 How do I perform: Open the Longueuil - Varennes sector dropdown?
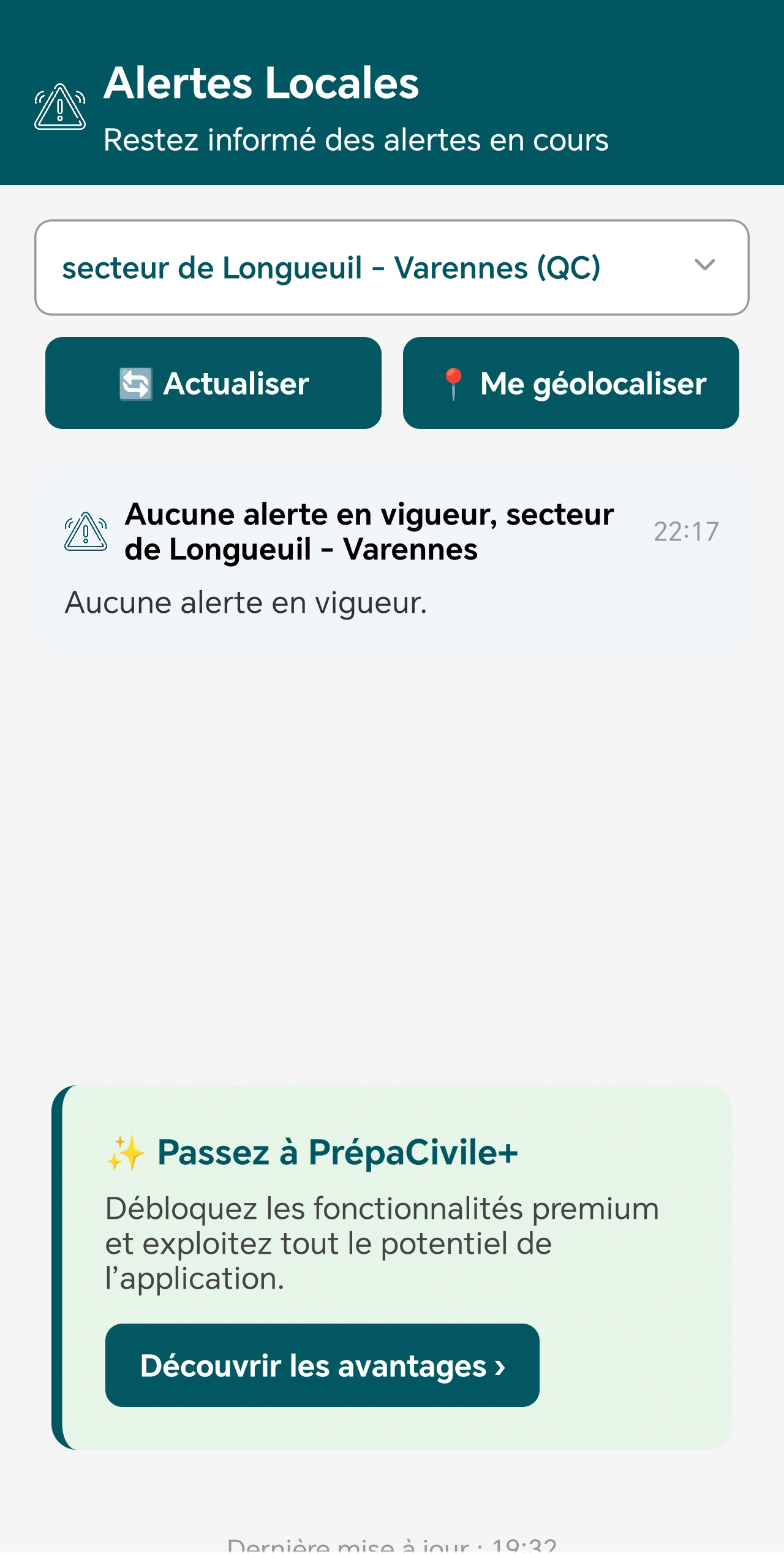click(x=392, y=268)
